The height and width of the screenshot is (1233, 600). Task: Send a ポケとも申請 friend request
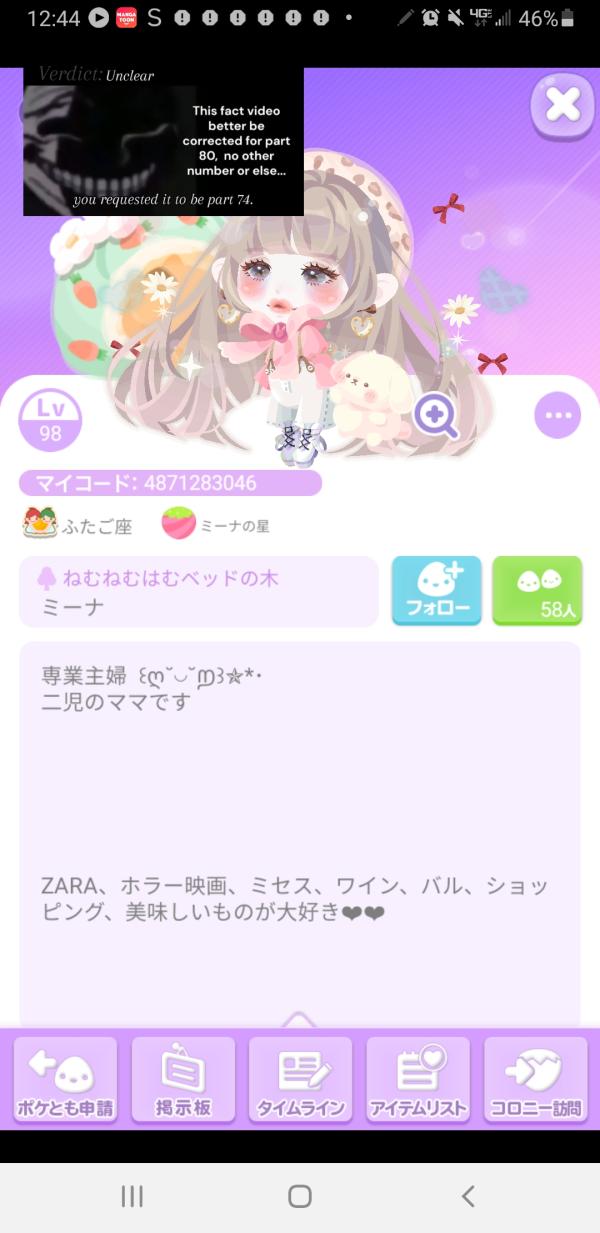click(x=65, y=1079)
